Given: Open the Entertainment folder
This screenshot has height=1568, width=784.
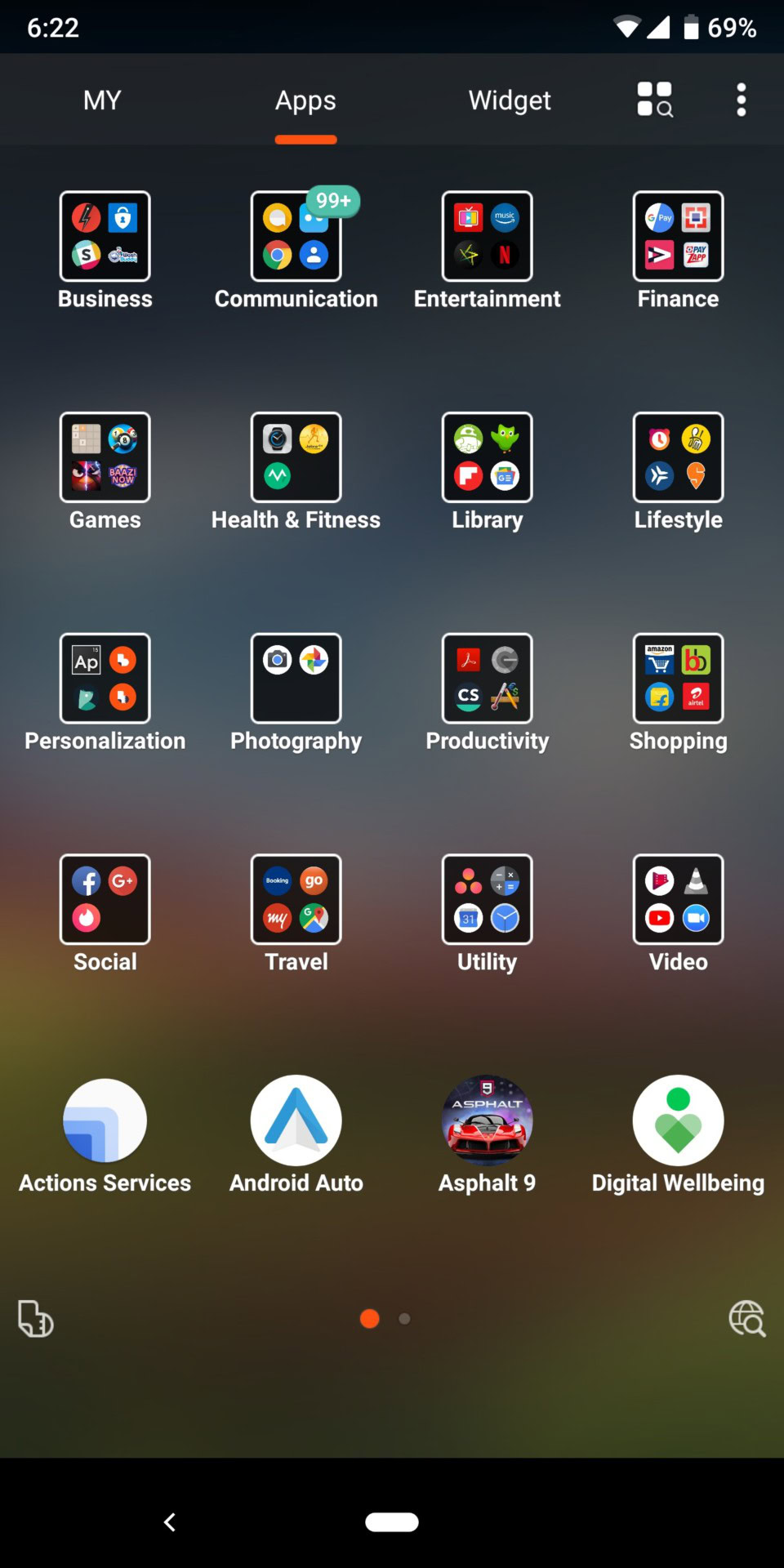Looking at the screenshot, I should (488, 237).
